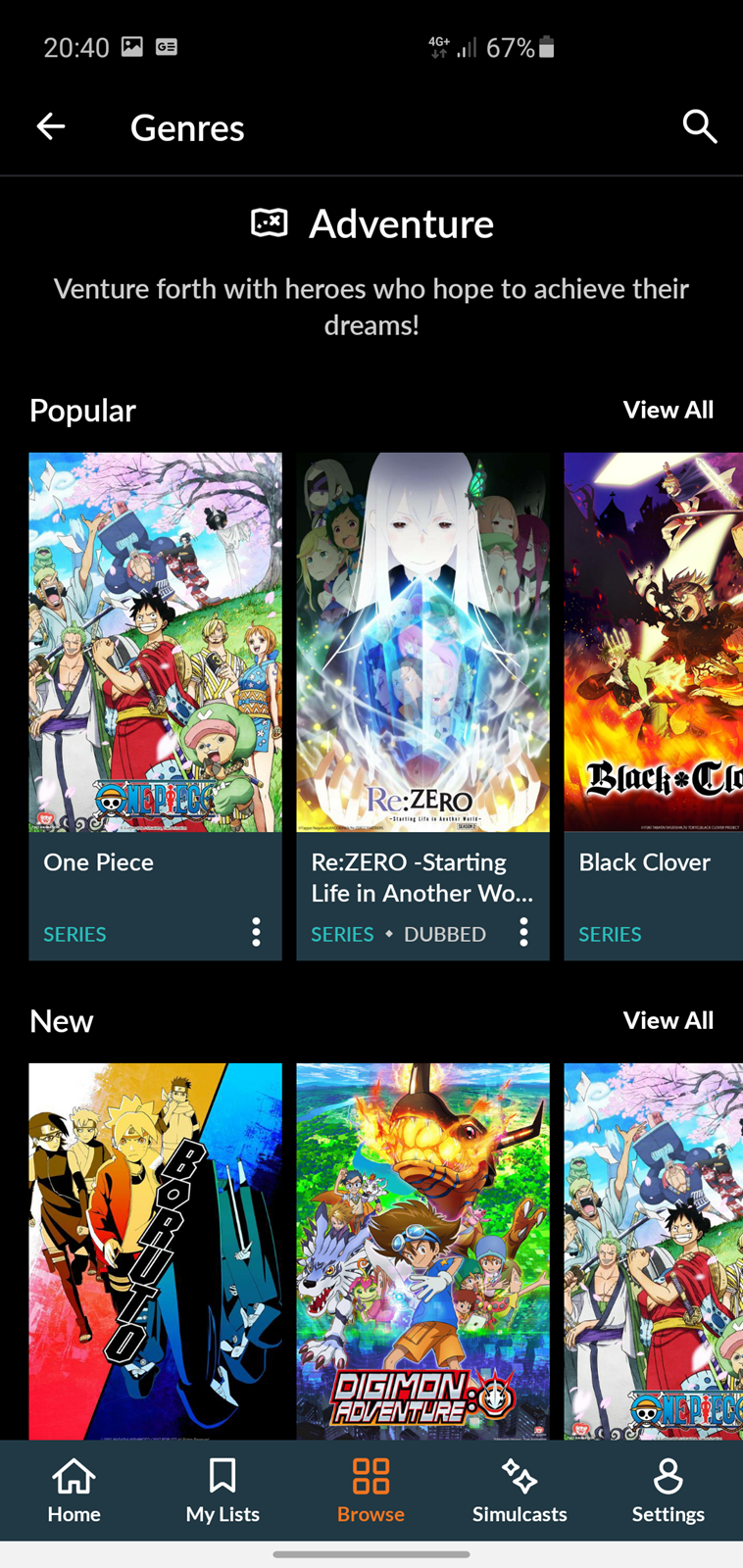Open the Boruto poster in New
Image resolution: width=743 pixels, height=1568 pixels.
click(x=155, y=1251)
